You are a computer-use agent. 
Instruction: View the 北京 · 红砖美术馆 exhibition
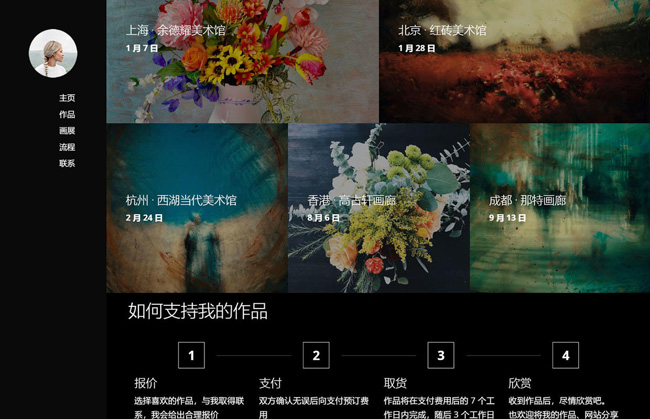pyautogui.click(x=514, y=62)
